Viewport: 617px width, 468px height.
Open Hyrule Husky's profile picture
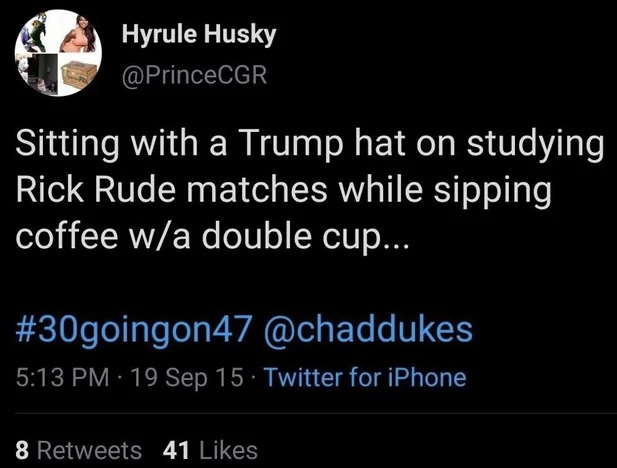(x=58, y=56)
